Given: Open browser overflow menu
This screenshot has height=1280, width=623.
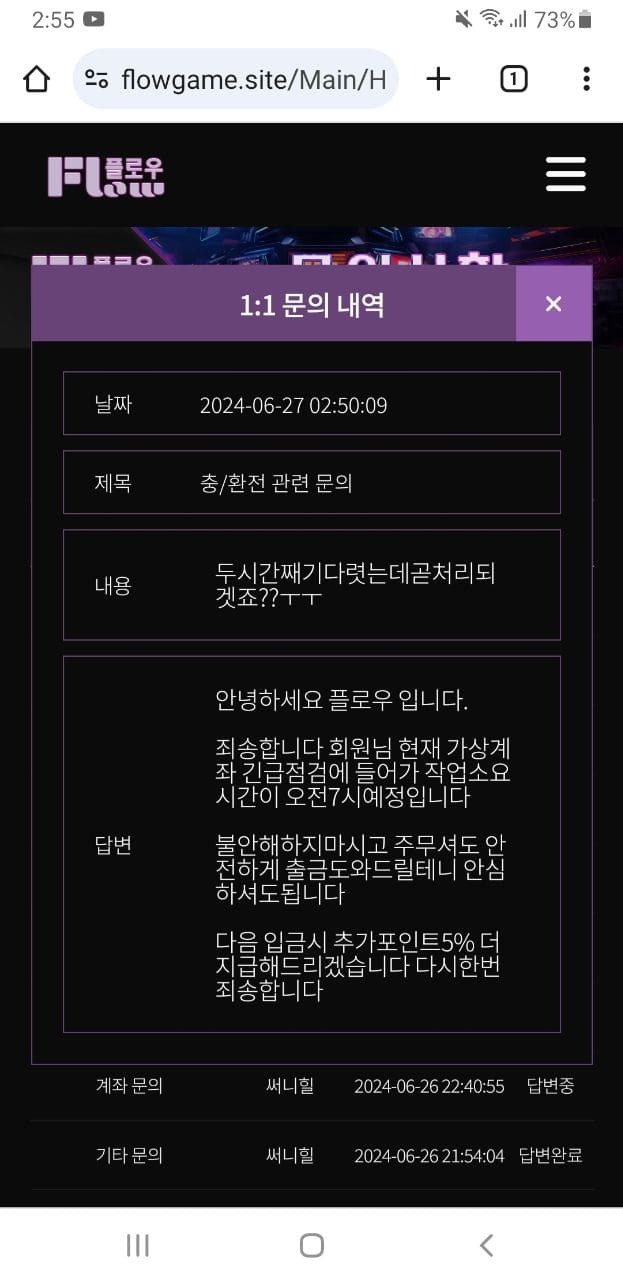Looking at the screenshot, I should coord(586,79).
